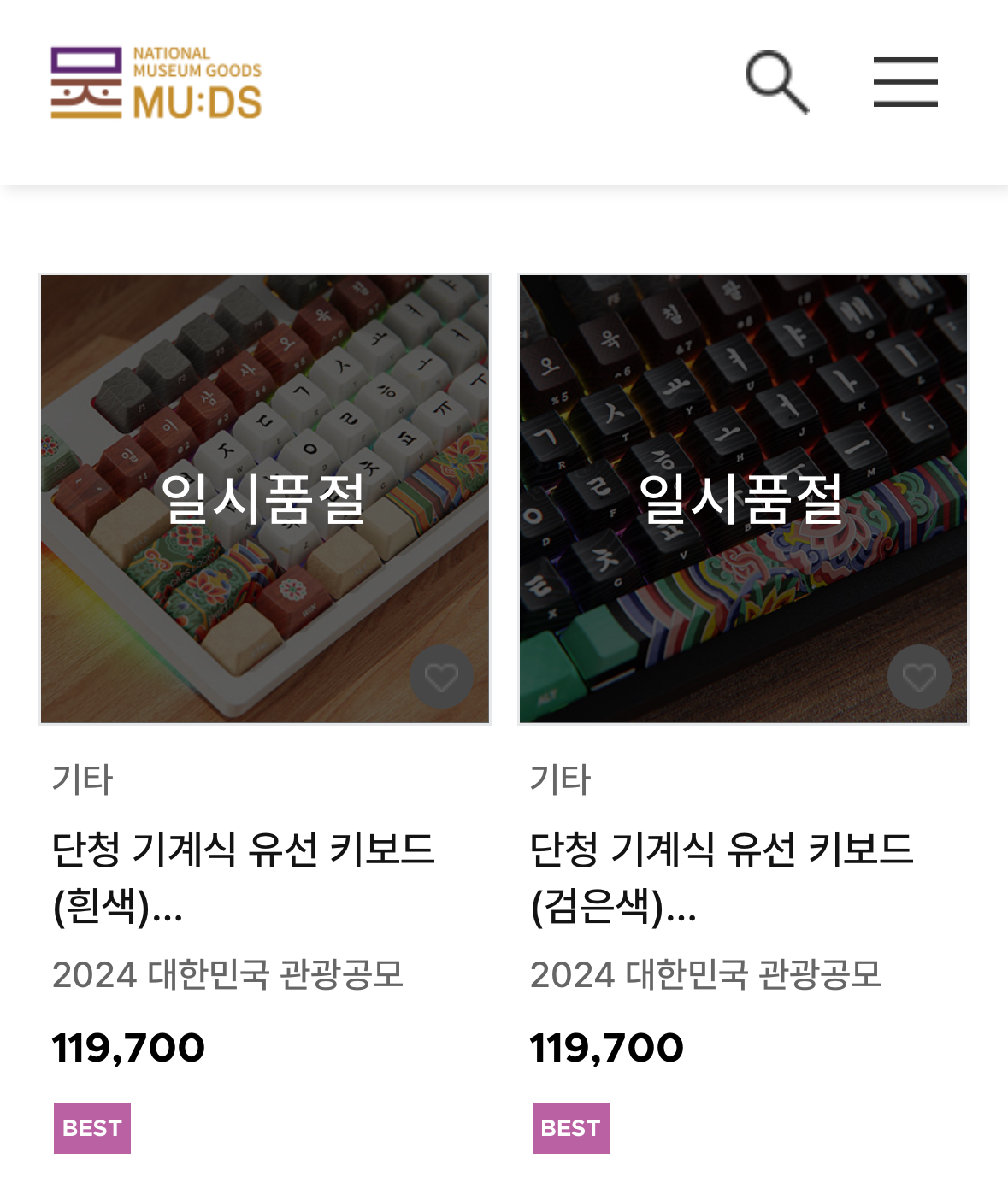Viewport: 1008px width, 1188px height.
Task: Click the BEST badge on the white keyboard
Action: [91, 1127]
